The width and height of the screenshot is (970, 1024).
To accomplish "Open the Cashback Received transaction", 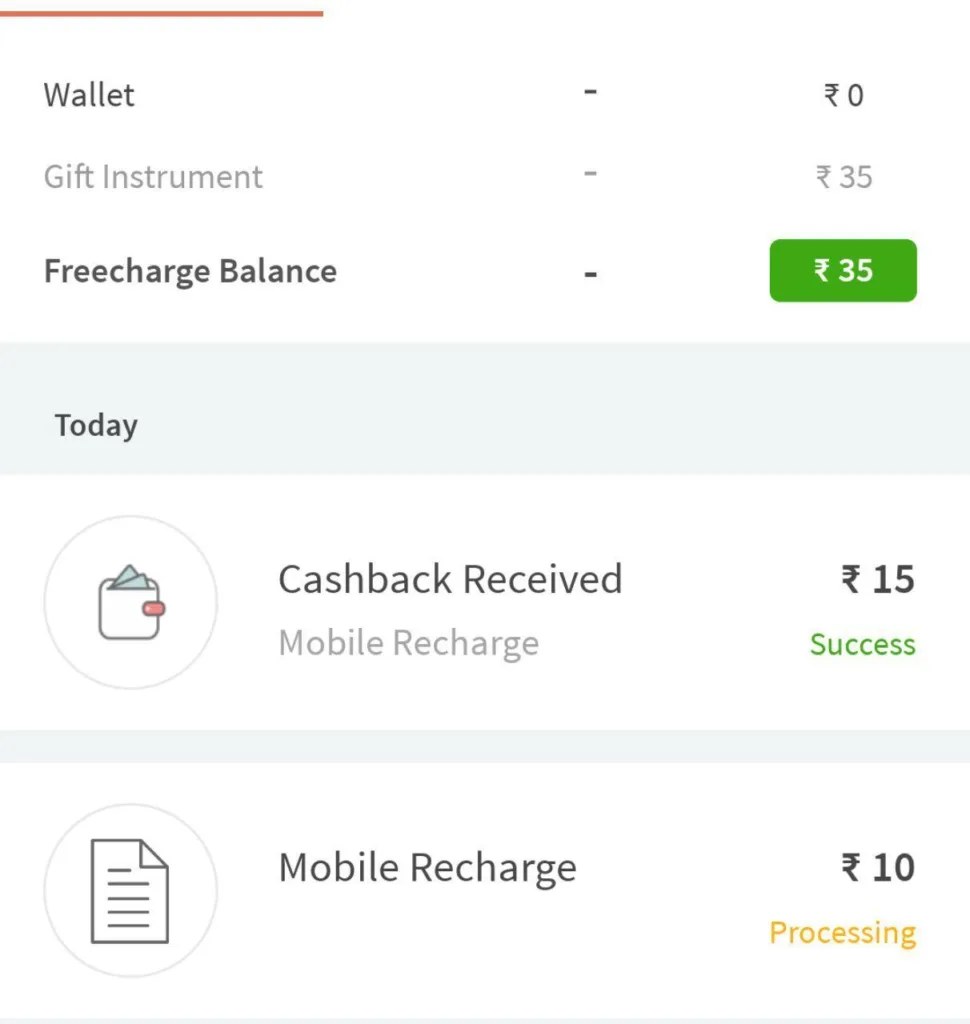I will click(450, 602).
